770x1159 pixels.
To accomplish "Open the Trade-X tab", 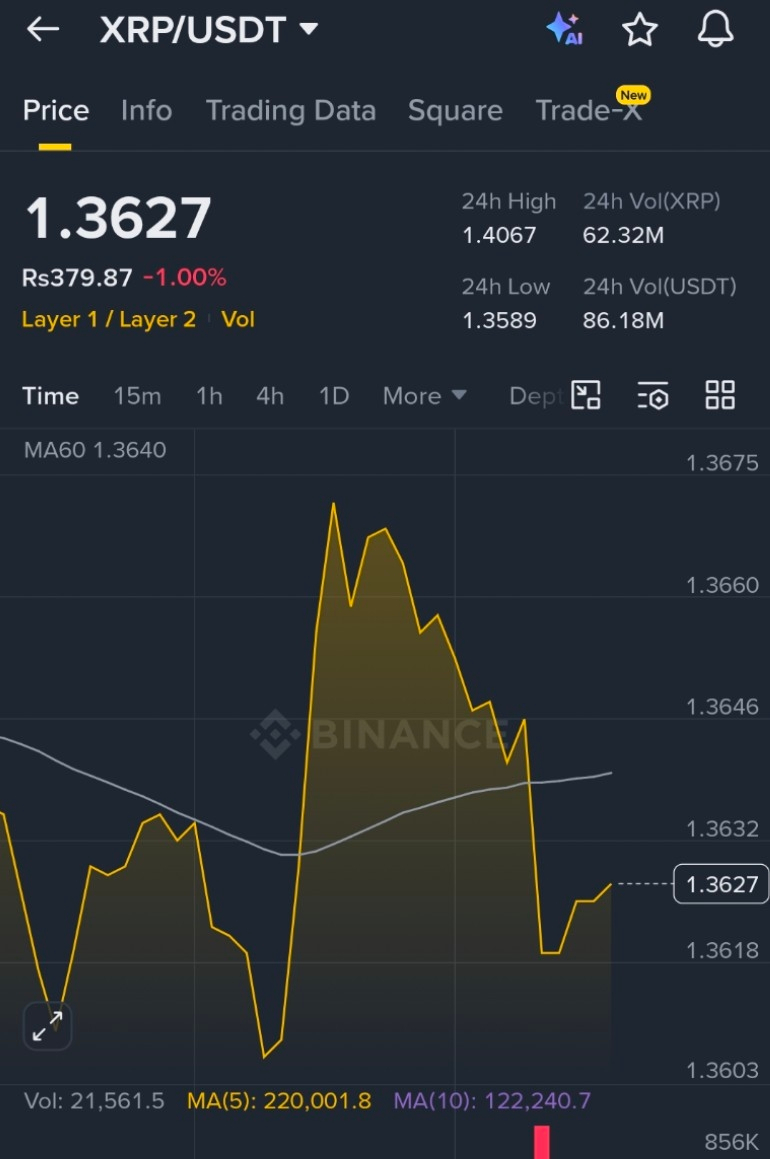I will click(588, 111).
